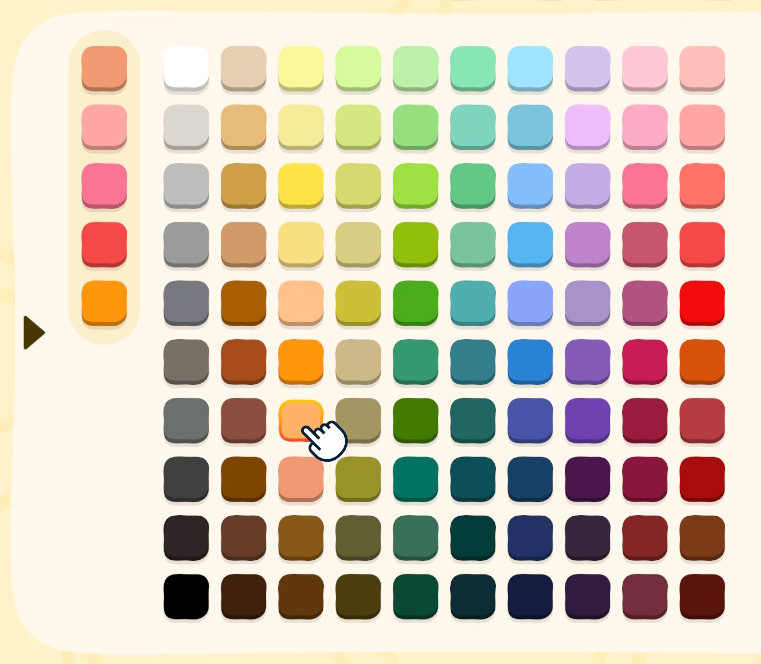Tap the highlighted light orange swatch under the hand
761x664 pixels.
[x=299, y=418]
